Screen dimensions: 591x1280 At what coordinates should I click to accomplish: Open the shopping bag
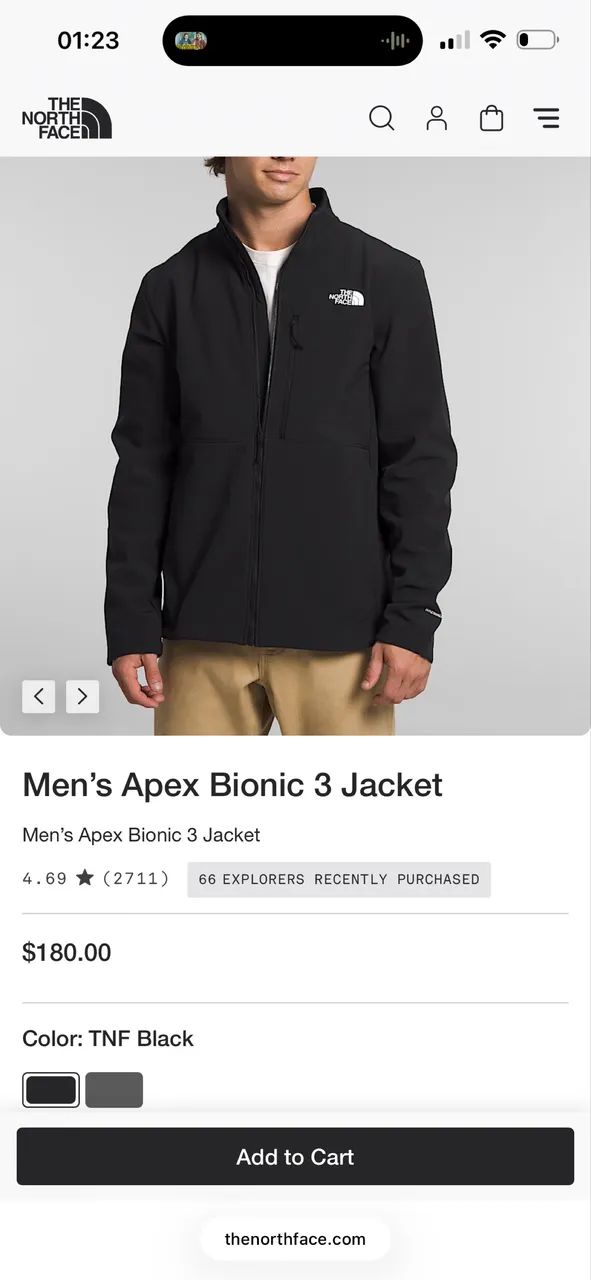(x=491, y=118)
